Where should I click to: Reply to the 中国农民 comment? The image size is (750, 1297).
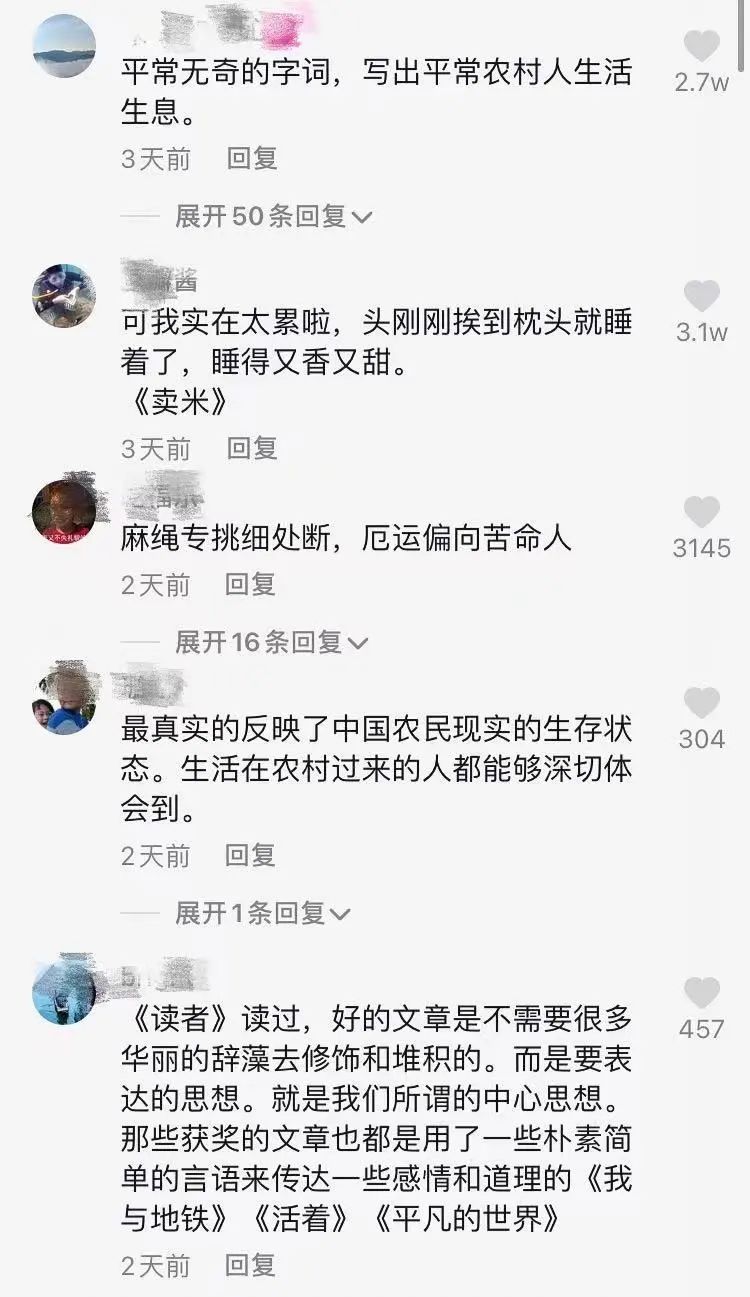pyautogui.click(x=249, y=855)
